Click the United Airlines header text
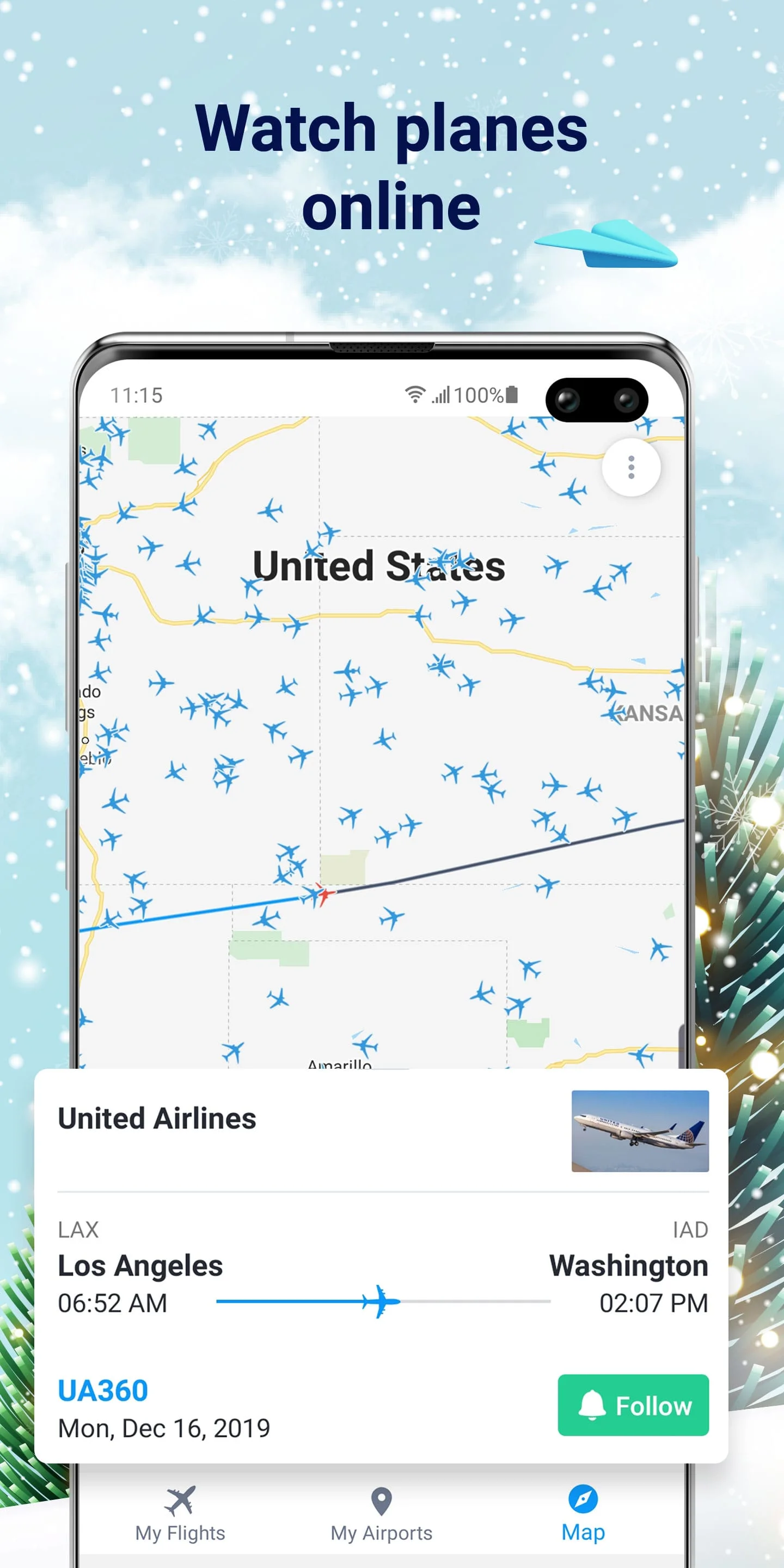784x1568 pixels. coord(157,1118)
